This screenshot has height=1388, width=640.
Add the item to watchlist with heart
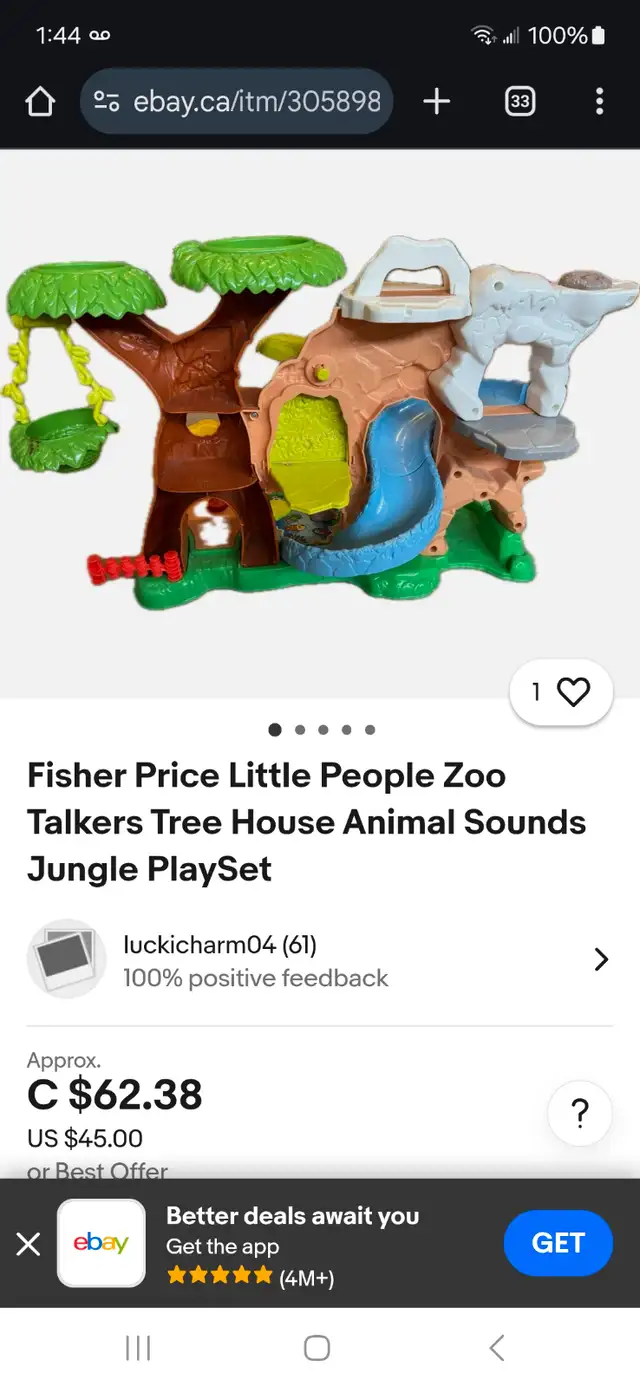pyautogui.click(x=561, y=692)
